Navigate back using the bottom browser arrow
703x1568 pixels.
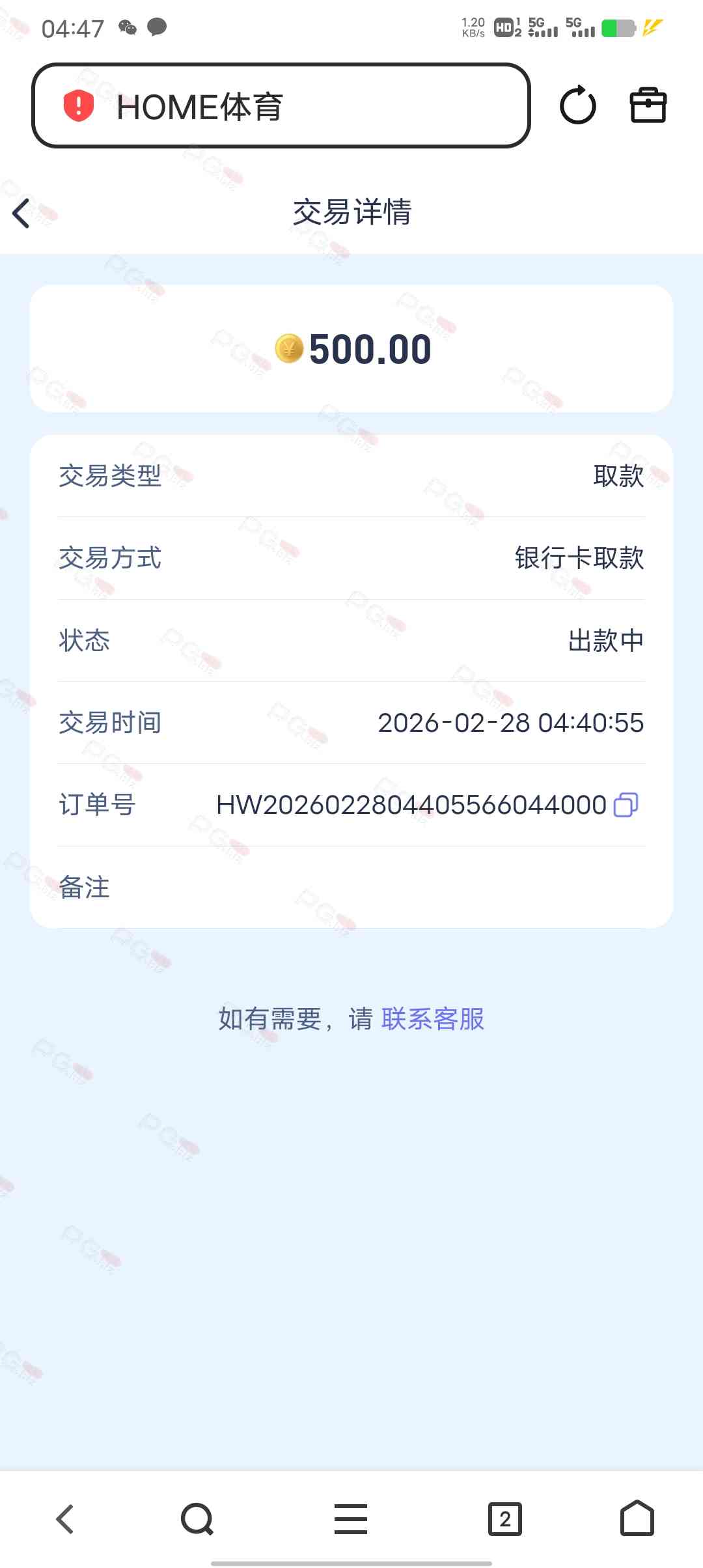(x=65, y=1519)
